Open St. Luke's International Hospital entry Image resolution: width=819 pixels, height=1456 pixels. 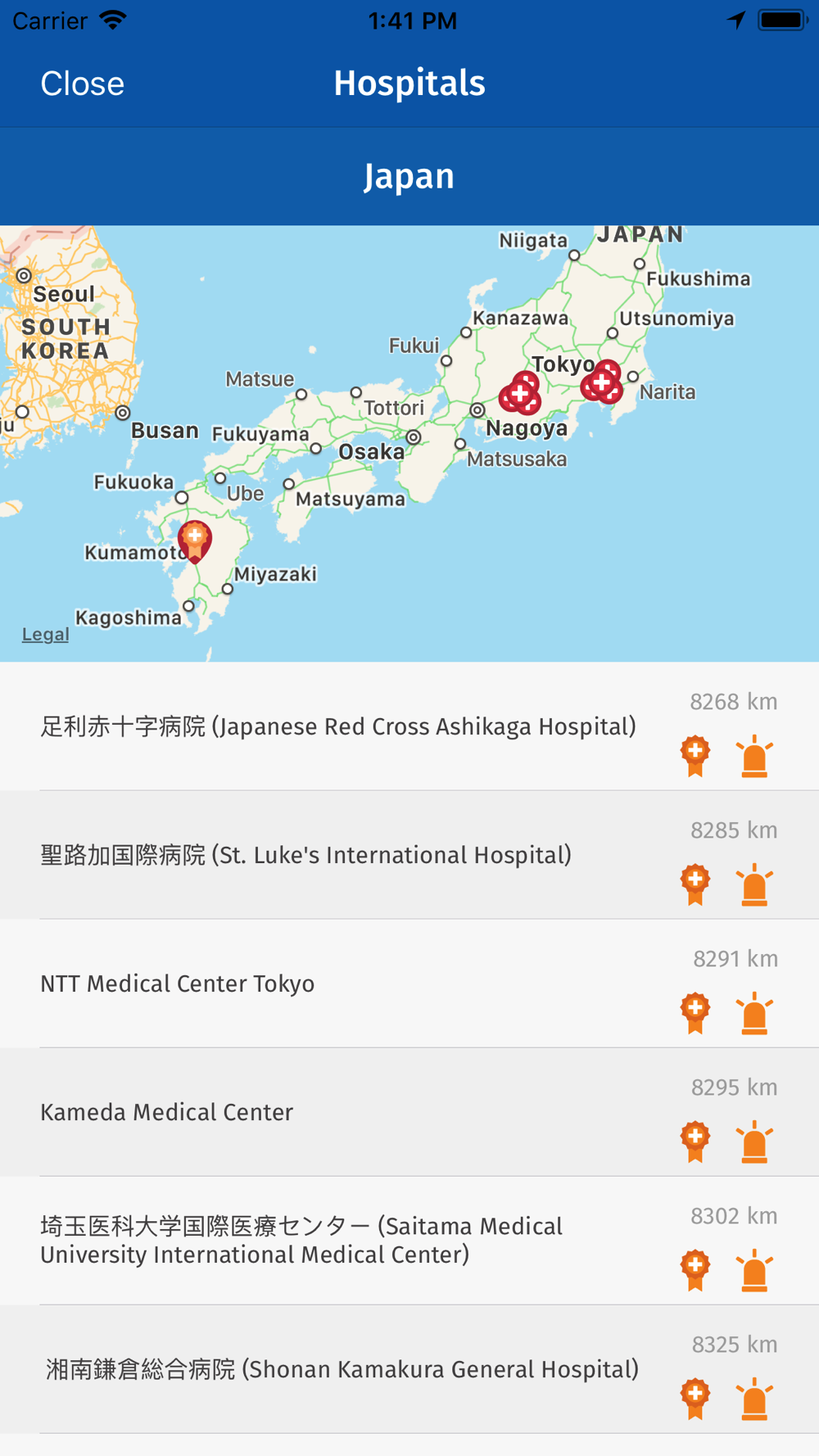click(409, 855)
